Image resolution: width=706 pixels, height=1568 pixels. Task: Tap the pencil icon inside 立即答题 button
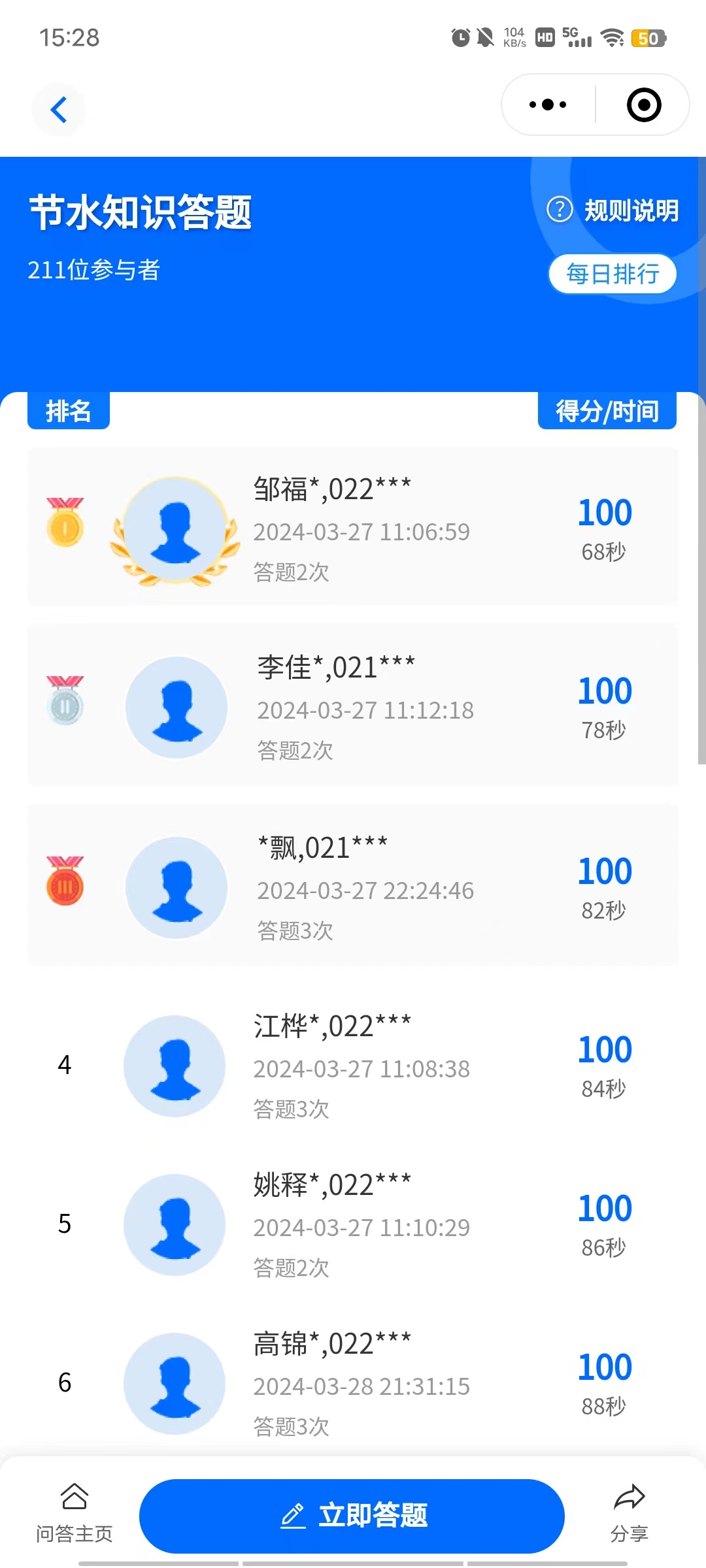coord(294,1516)
